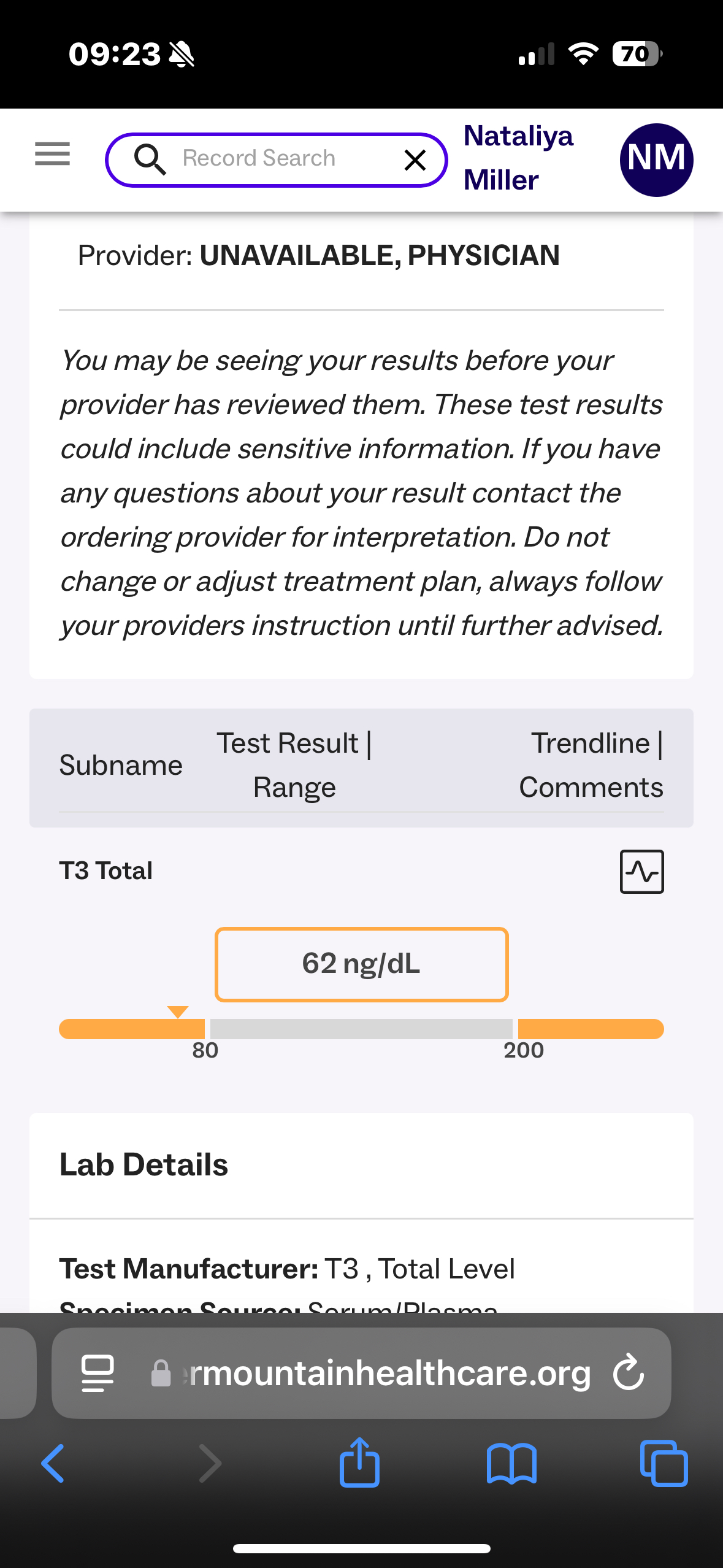This screenshot has height=1568, width=723.
Task: View the T3 Total trendline chart
Action: point(641,872)
